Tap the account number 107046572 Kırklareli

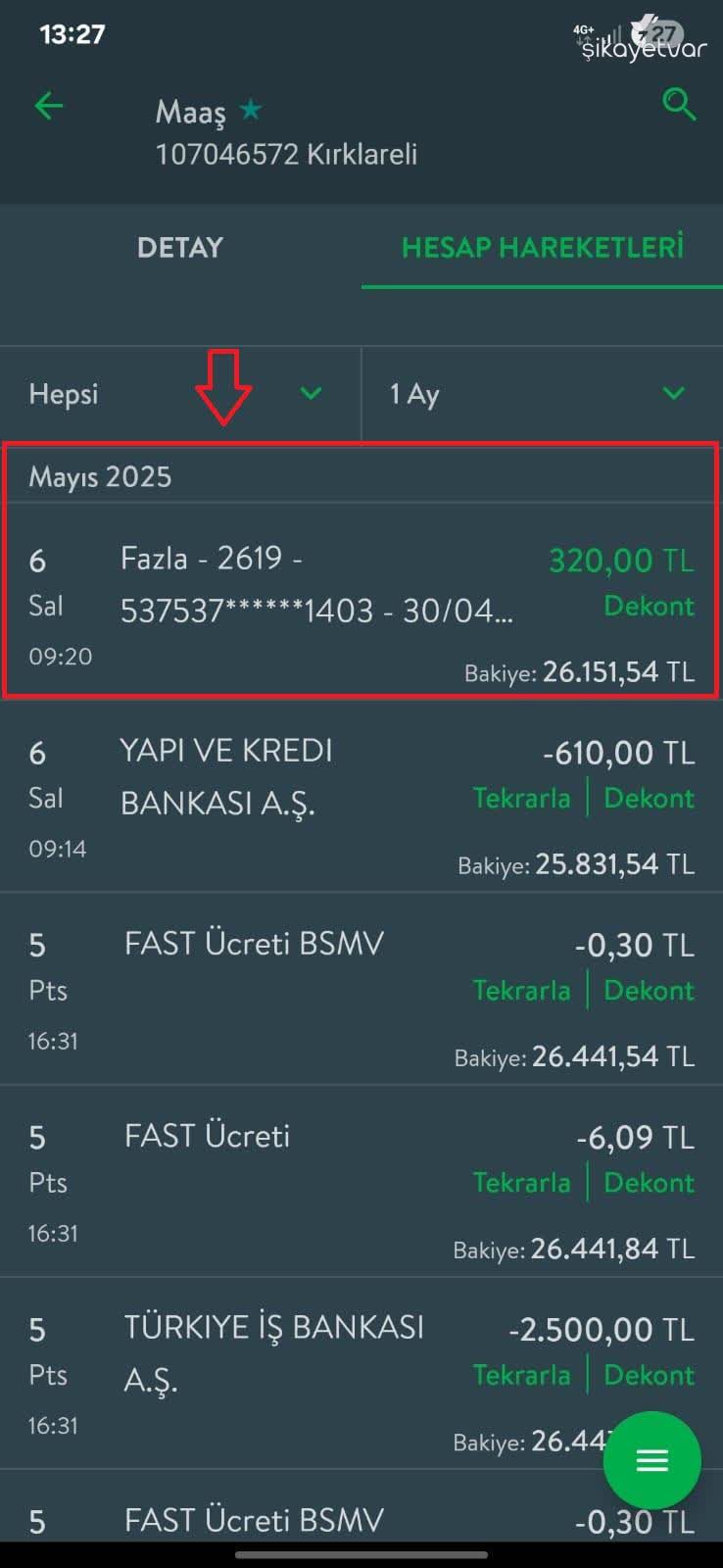coord(288,154)
